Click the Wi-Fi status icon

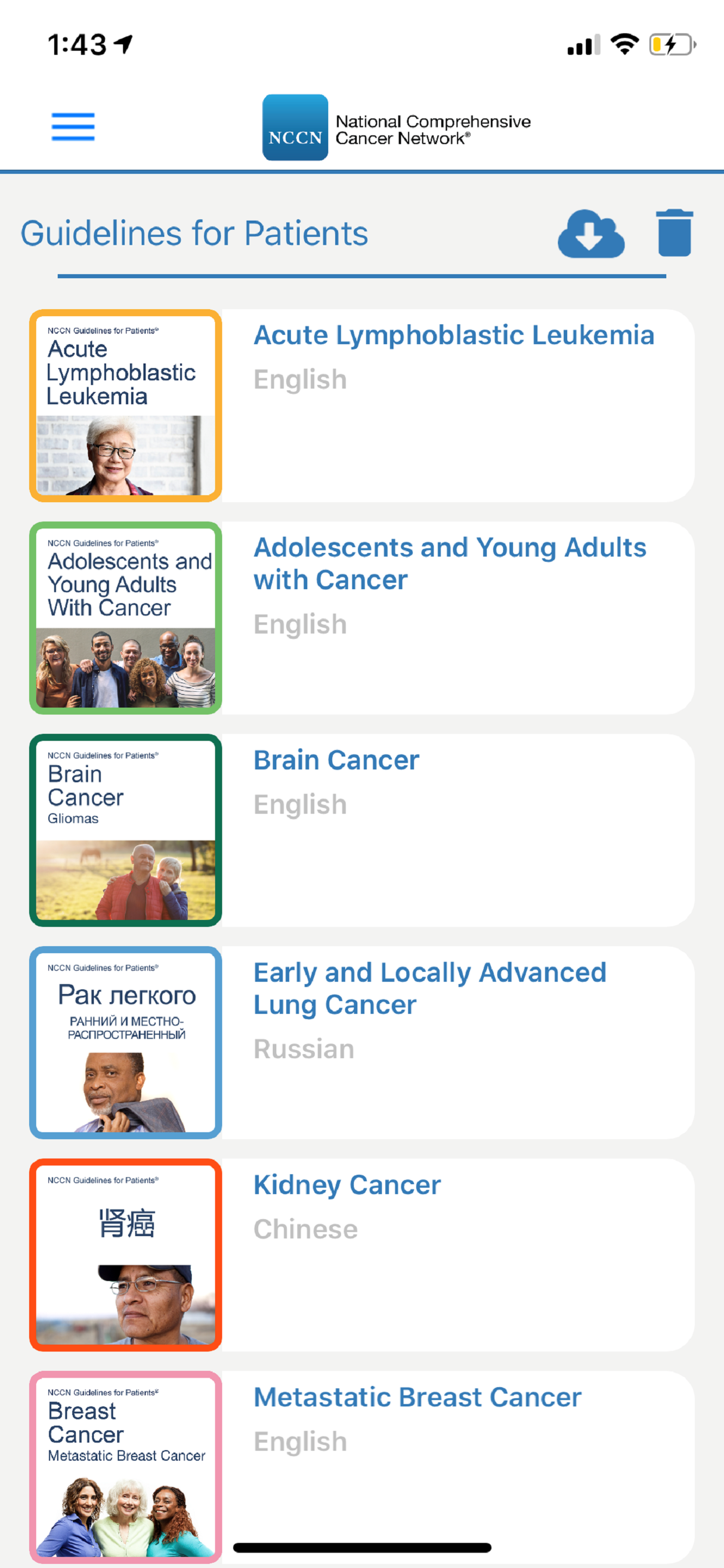point(624,43)
